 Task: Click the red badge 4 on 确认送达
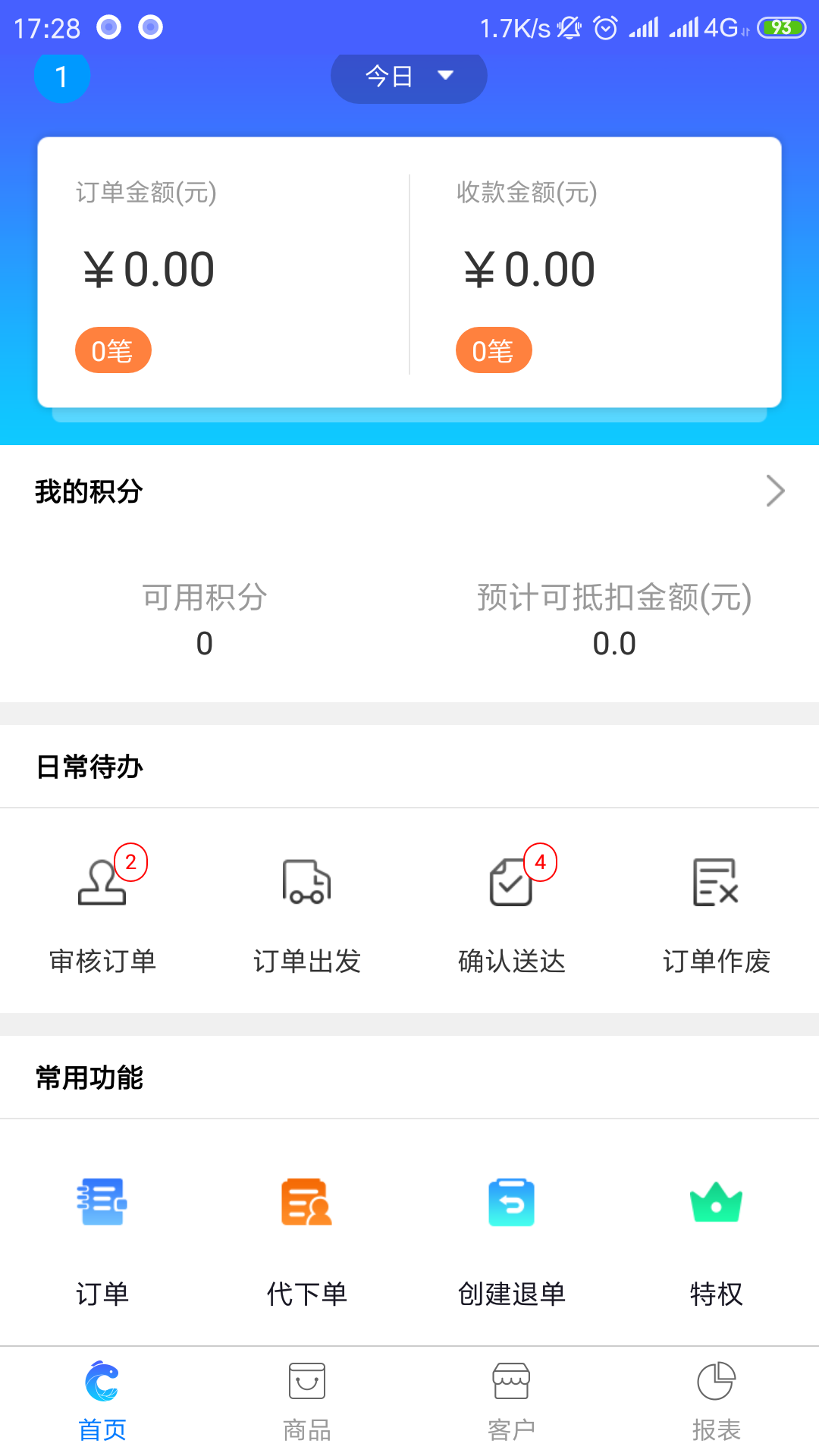tap(538, 863)
